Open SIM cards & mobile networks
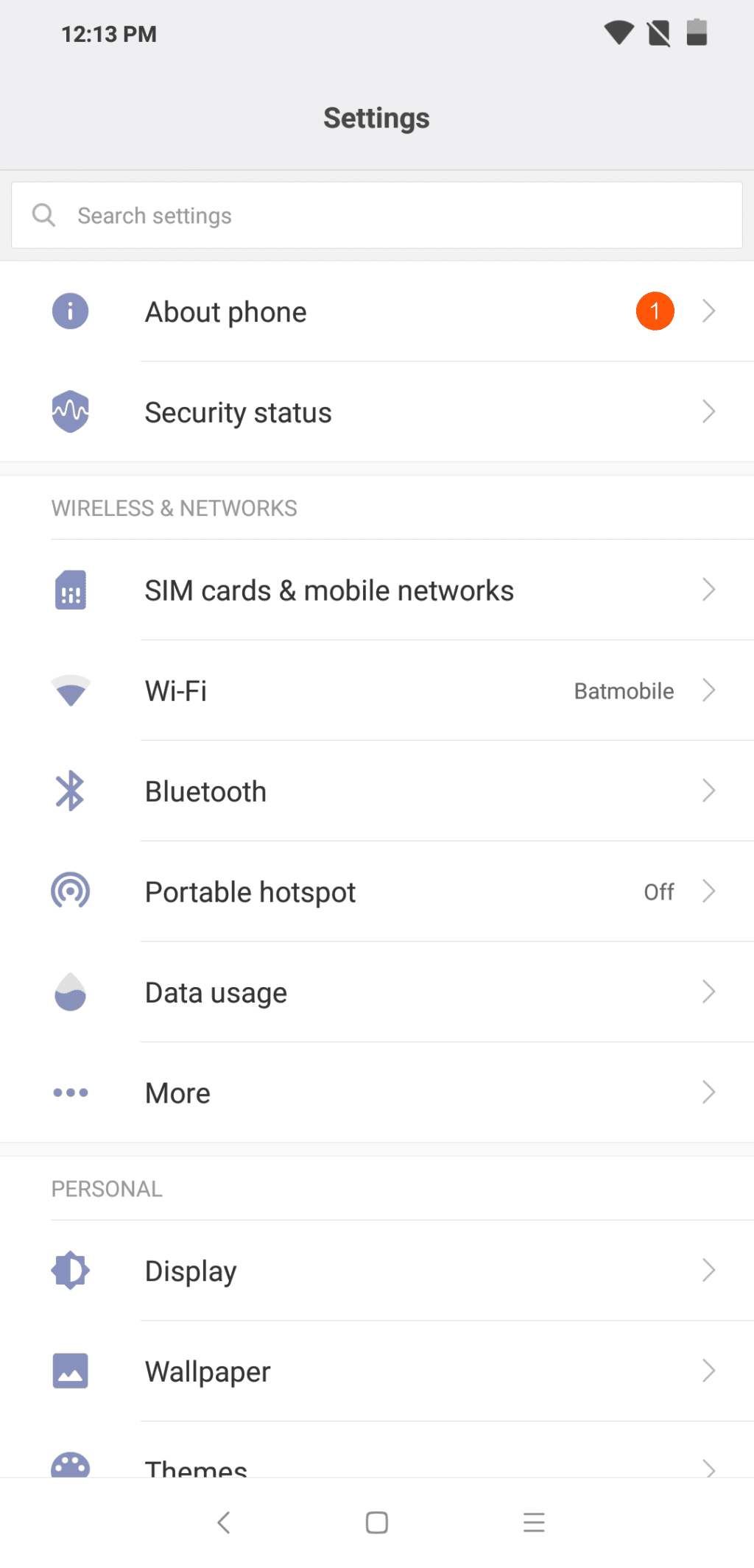754x1568 pixels. 376,590
